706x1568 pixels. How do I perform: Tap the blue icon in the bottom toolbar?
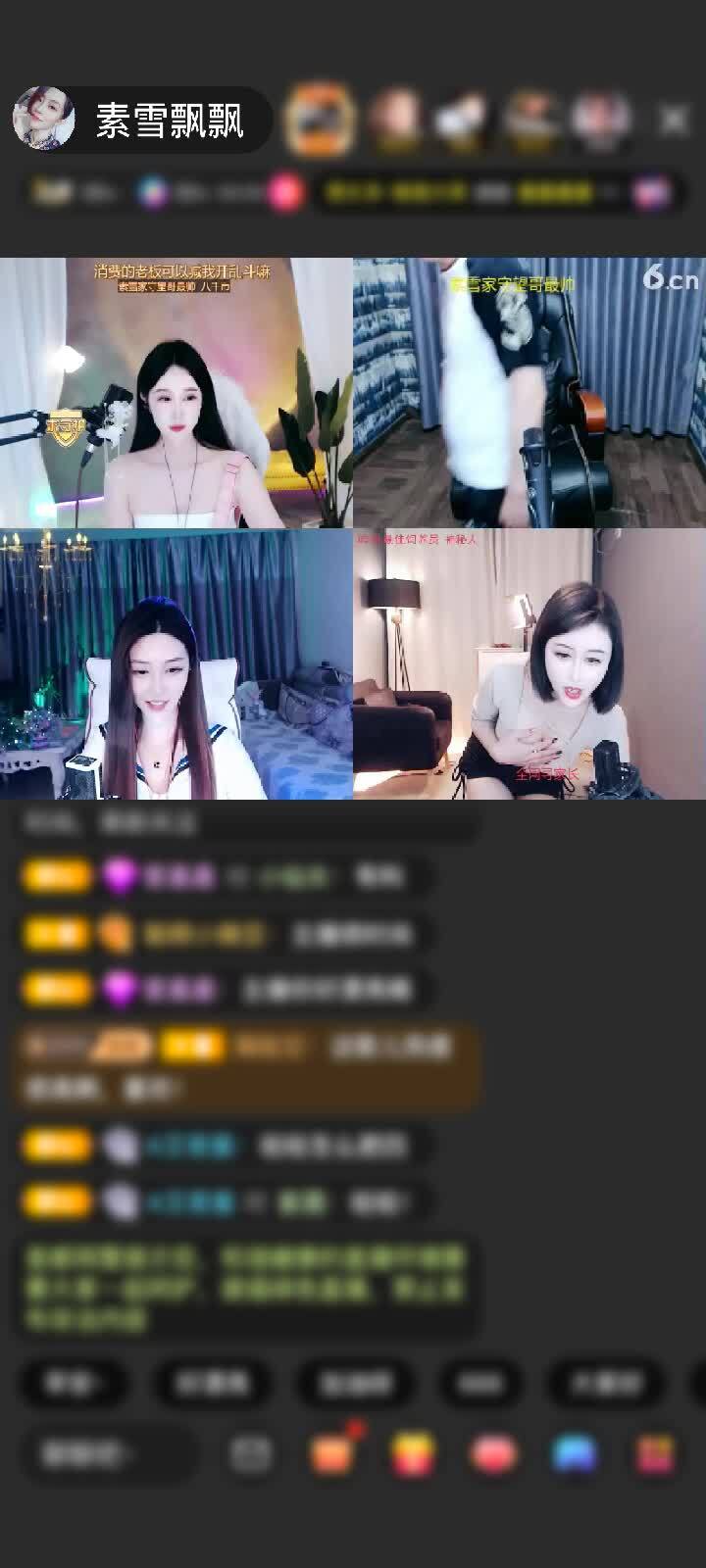pos(575,1454)
